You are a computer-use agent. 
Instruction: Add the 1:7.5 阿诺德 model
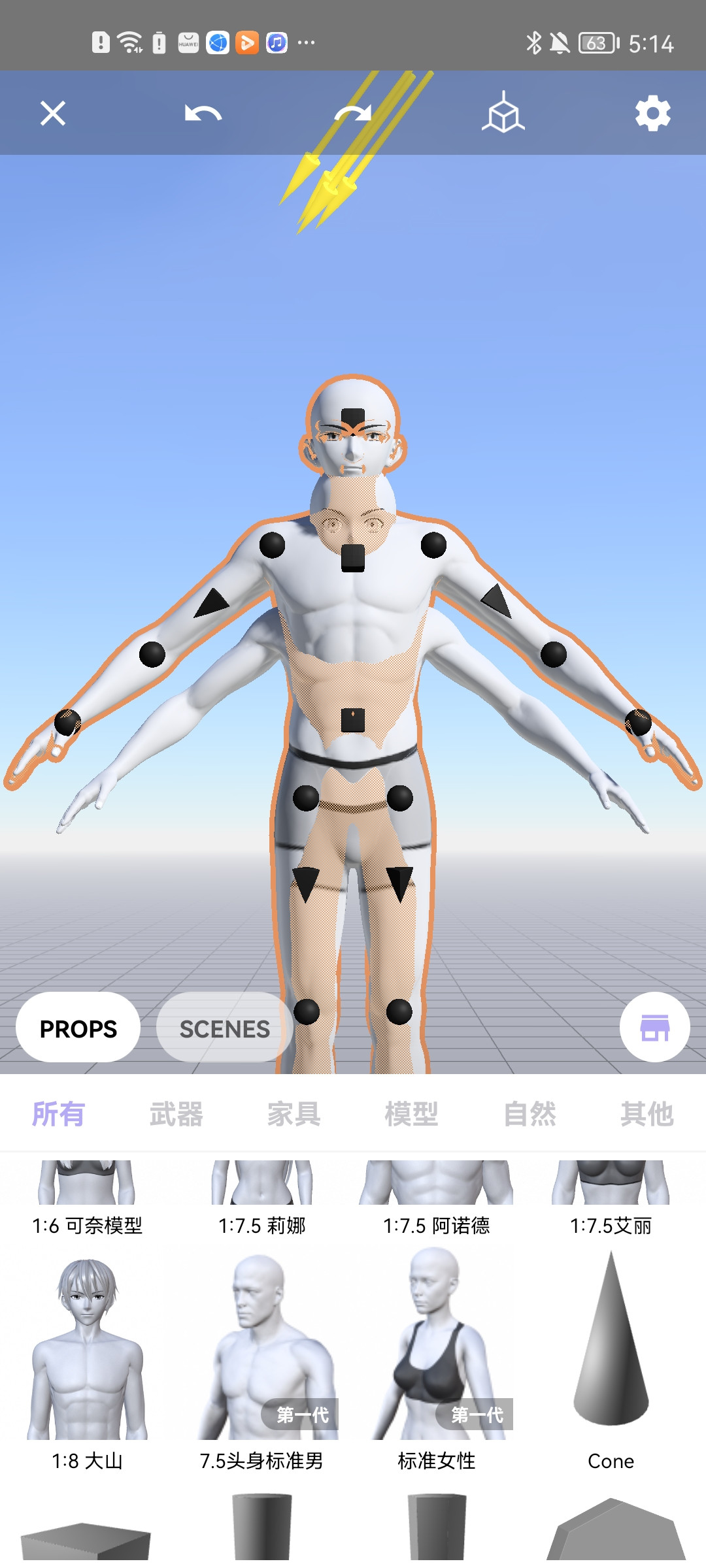[x=436, y=1197]
